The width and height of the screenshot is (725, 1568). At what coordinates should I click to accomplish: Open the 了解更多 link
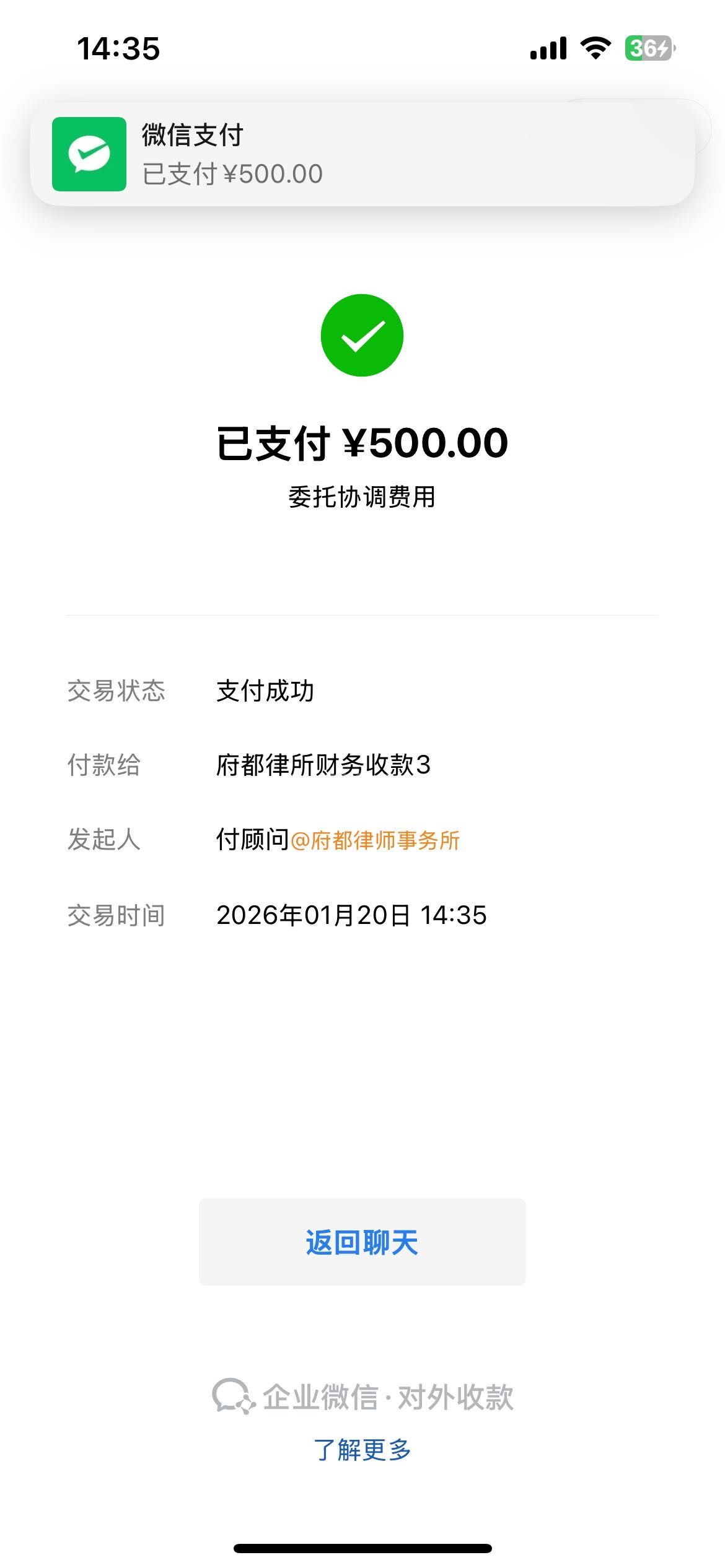[x=362, y=1450]
